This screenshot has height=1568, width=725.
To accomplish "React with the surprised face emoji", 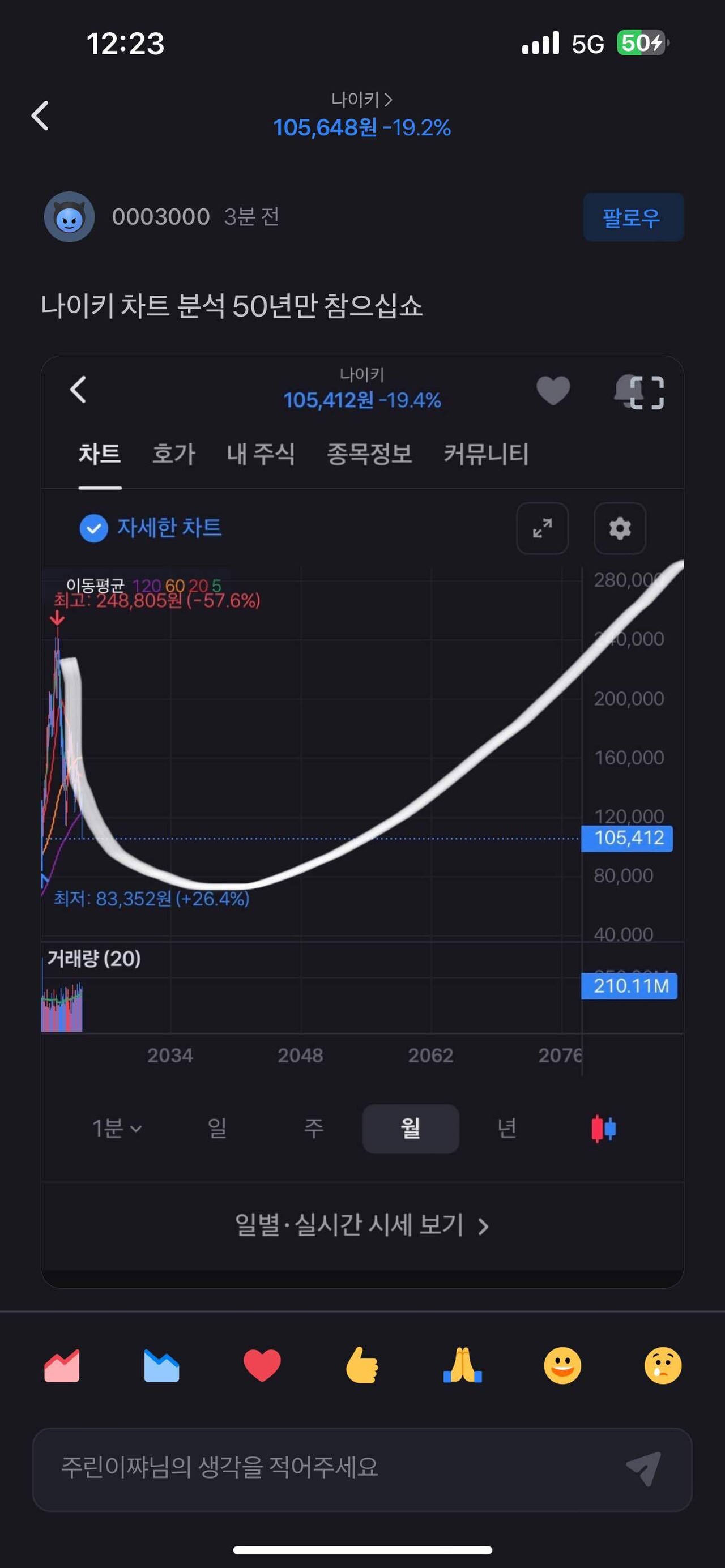I will pyautogui.click(x=663, y=1365).
